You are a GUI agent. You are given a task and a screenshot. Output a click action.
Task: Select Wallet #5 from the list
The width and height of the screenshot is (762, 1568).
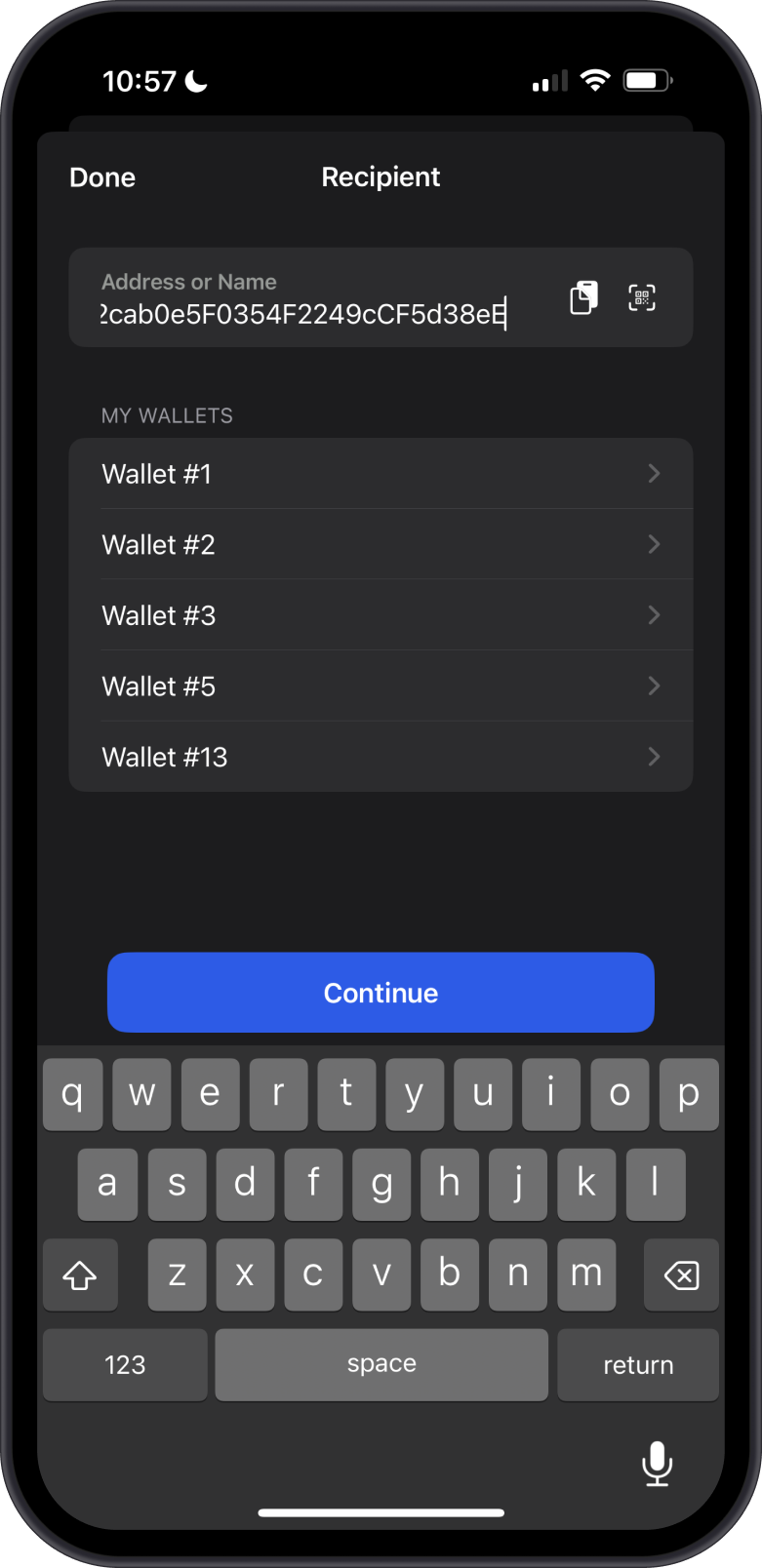coord(381,686)
